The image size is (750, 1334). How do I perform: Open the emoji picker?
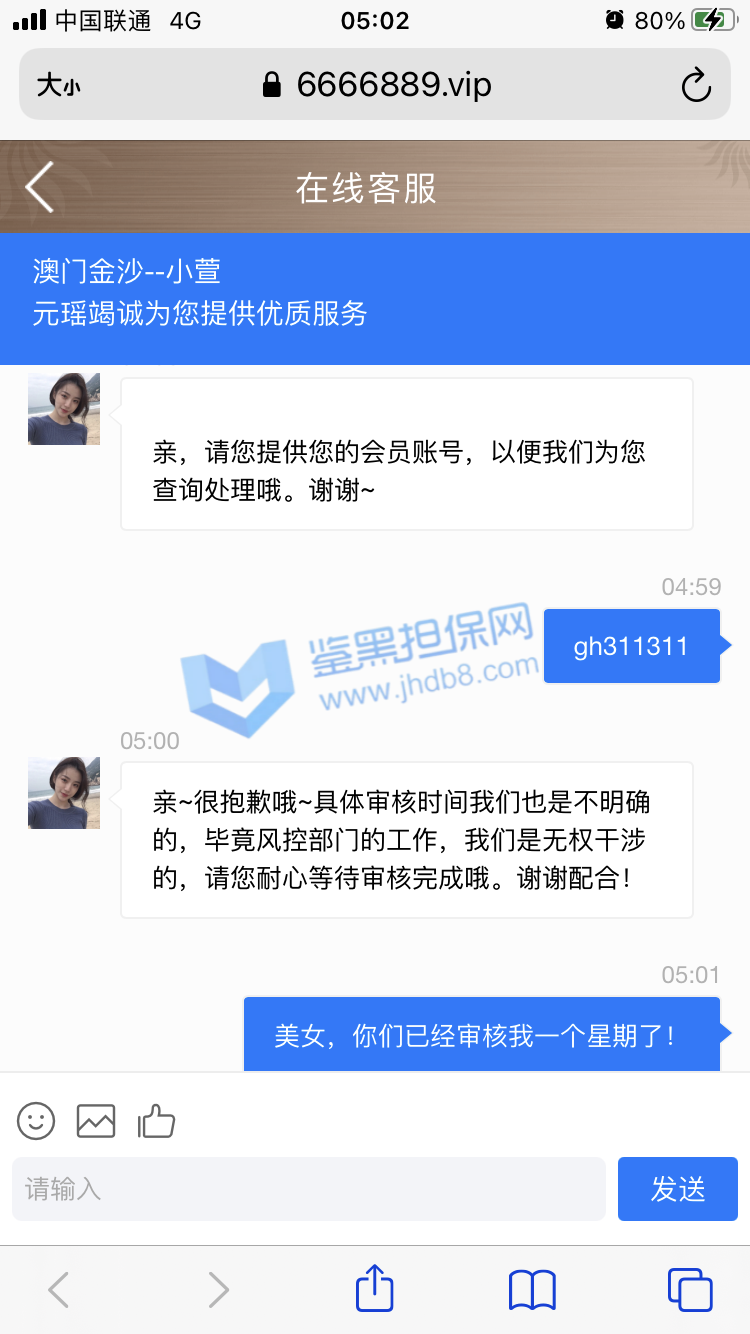(x=36, y=1121)
